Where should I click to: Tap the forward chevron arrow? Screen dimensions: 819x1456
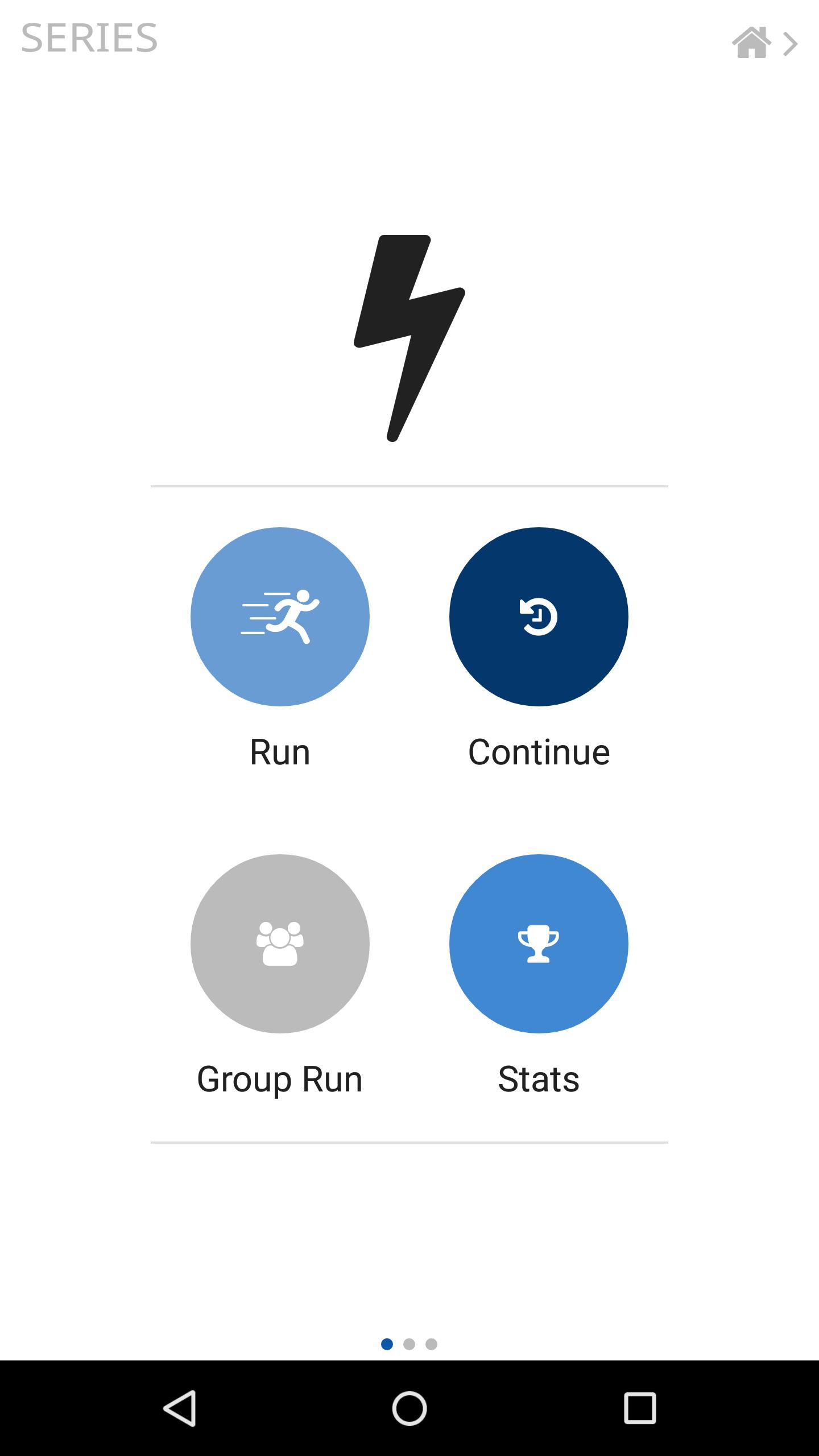tap(791, 44)
